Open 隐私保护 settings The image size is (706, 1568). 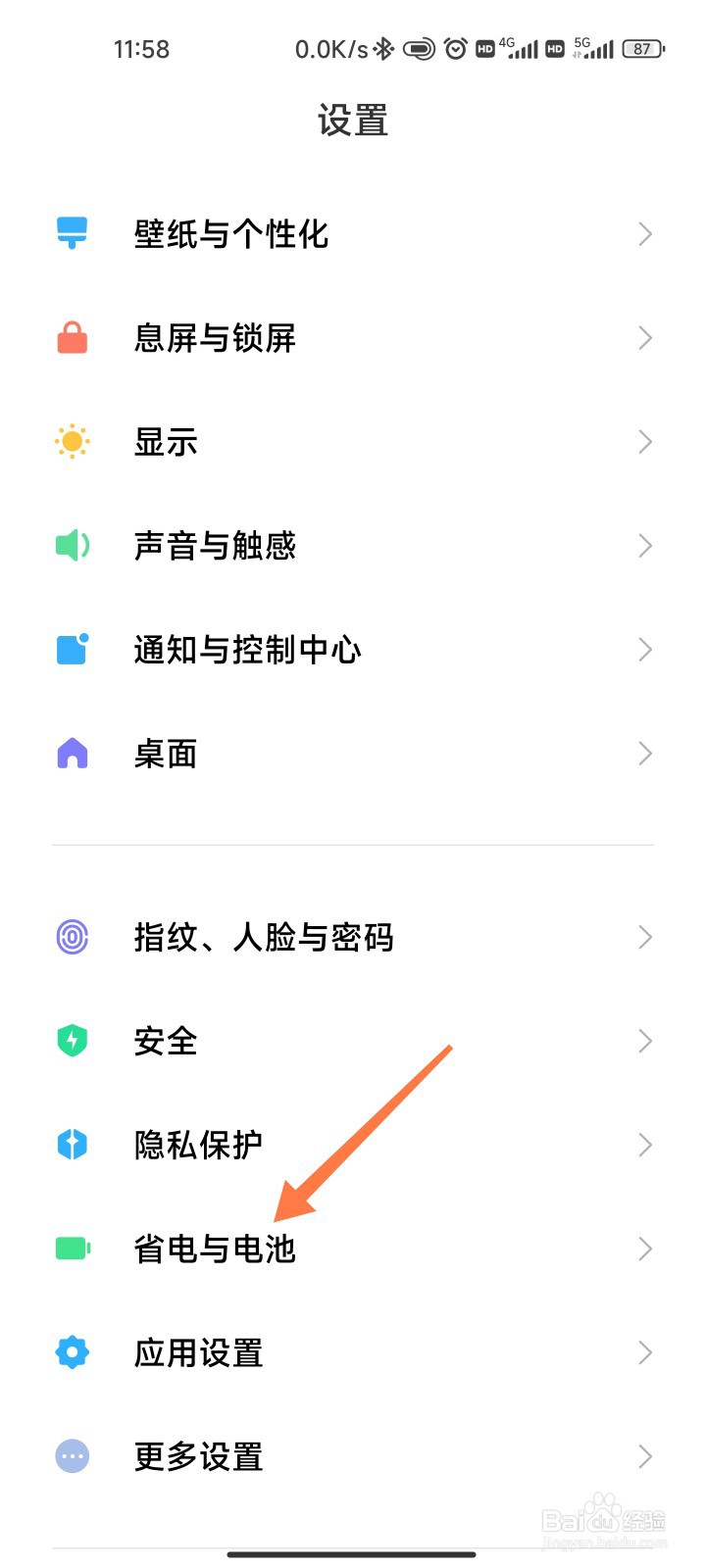pos(353,1145)
